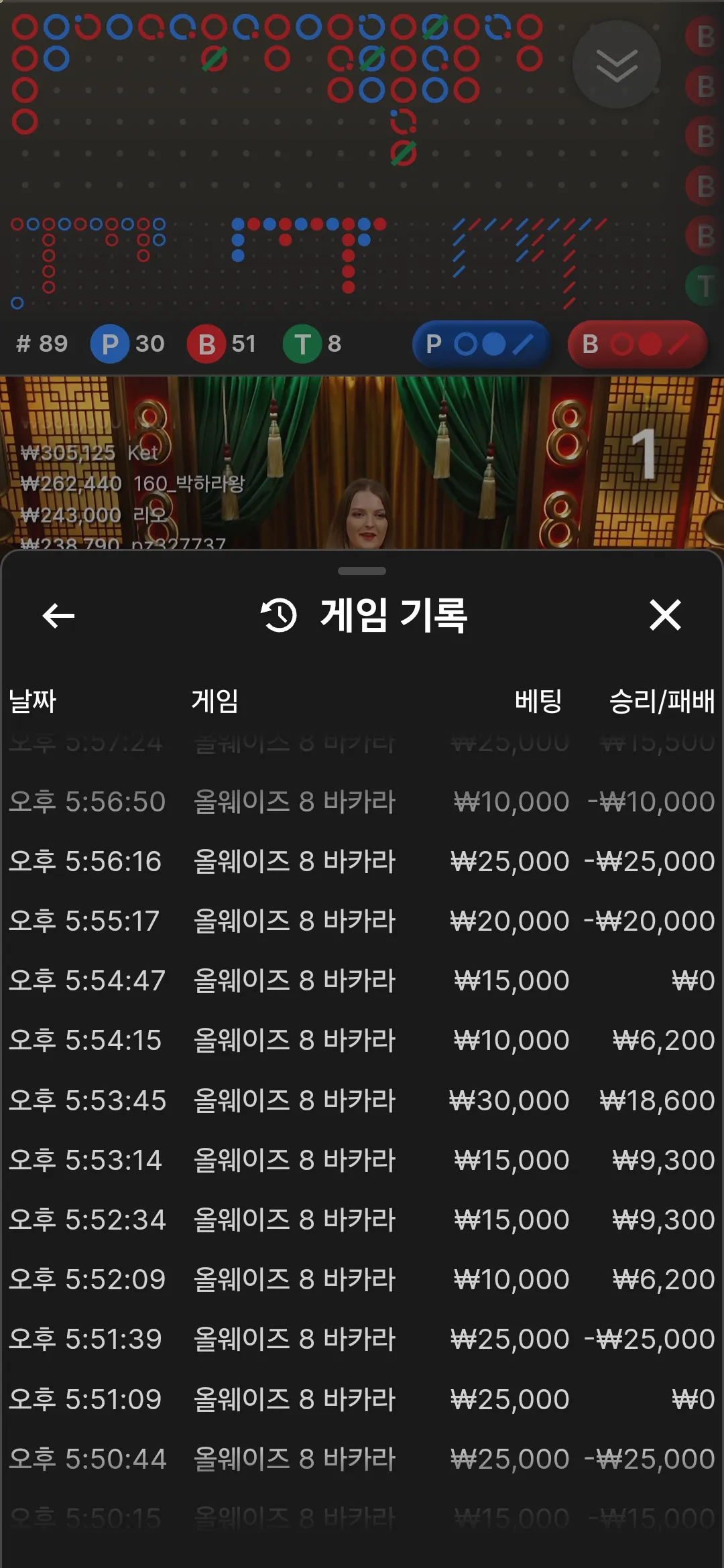
Task: Open the 5:50:44 game record
Action: point(362,1459)
